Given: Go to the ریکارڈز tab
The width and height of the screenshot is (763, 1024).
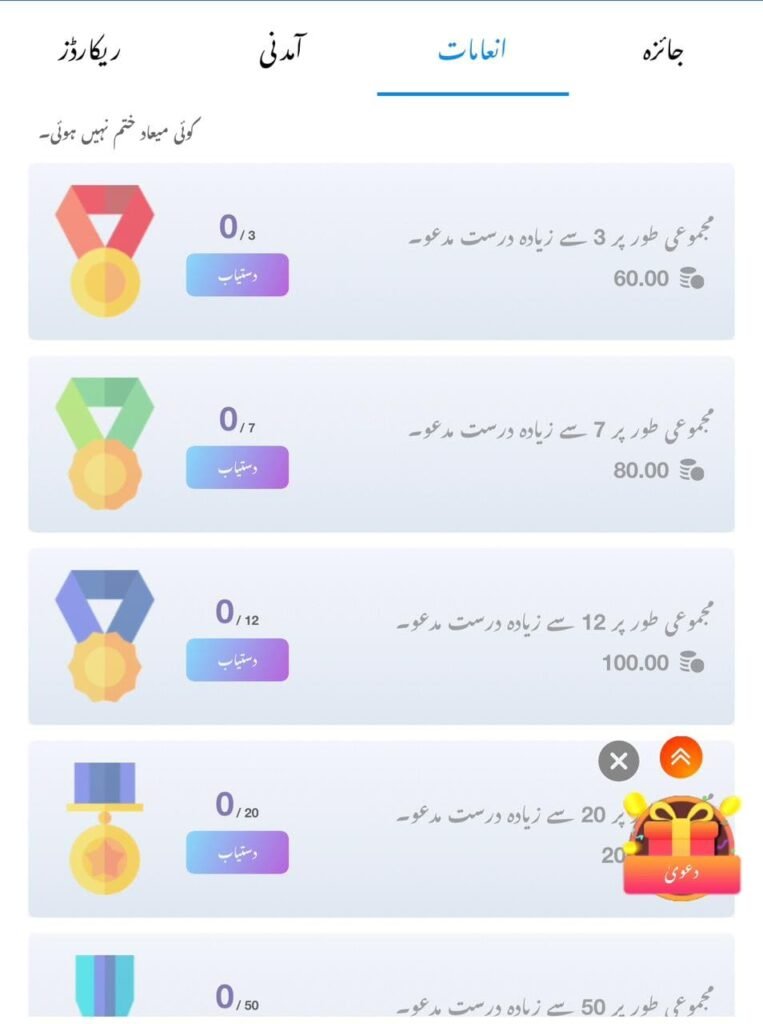Looking at the screenshot, I should coord(88,52).
